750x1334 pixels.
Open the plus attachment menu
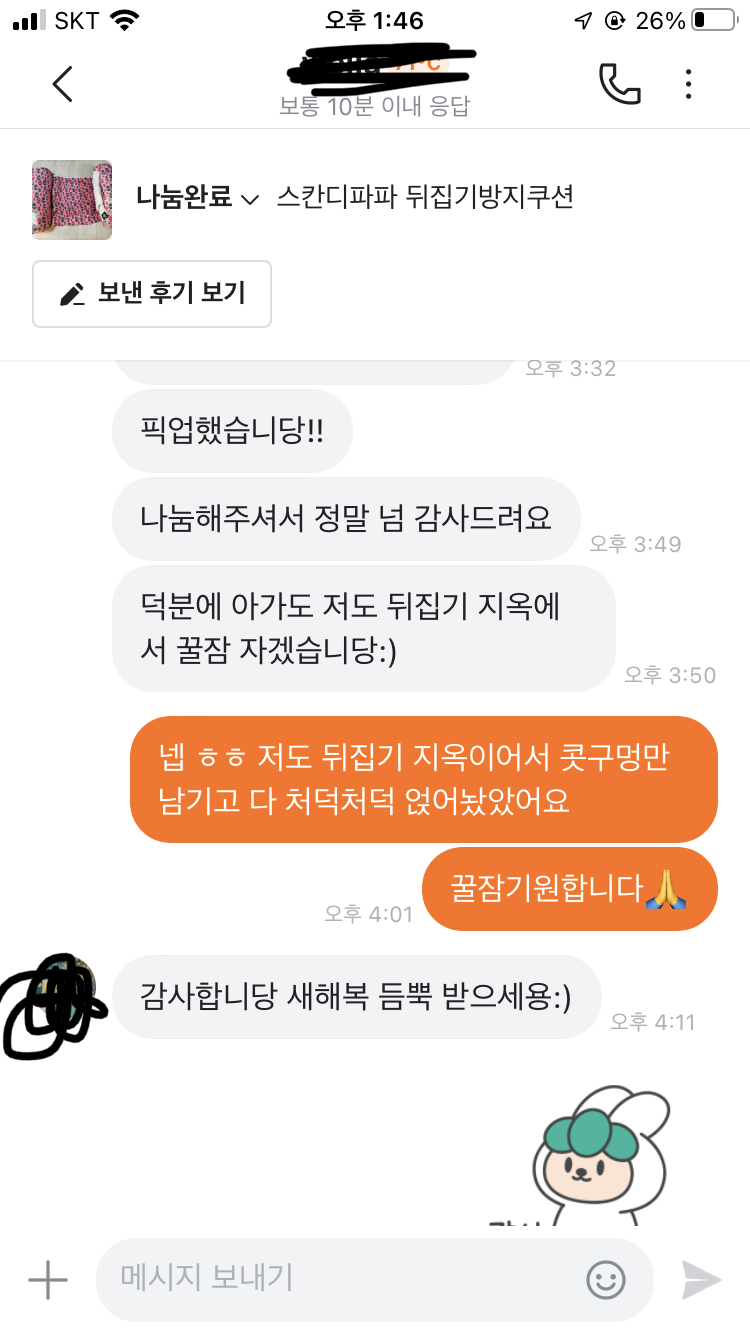(47, 1279)
